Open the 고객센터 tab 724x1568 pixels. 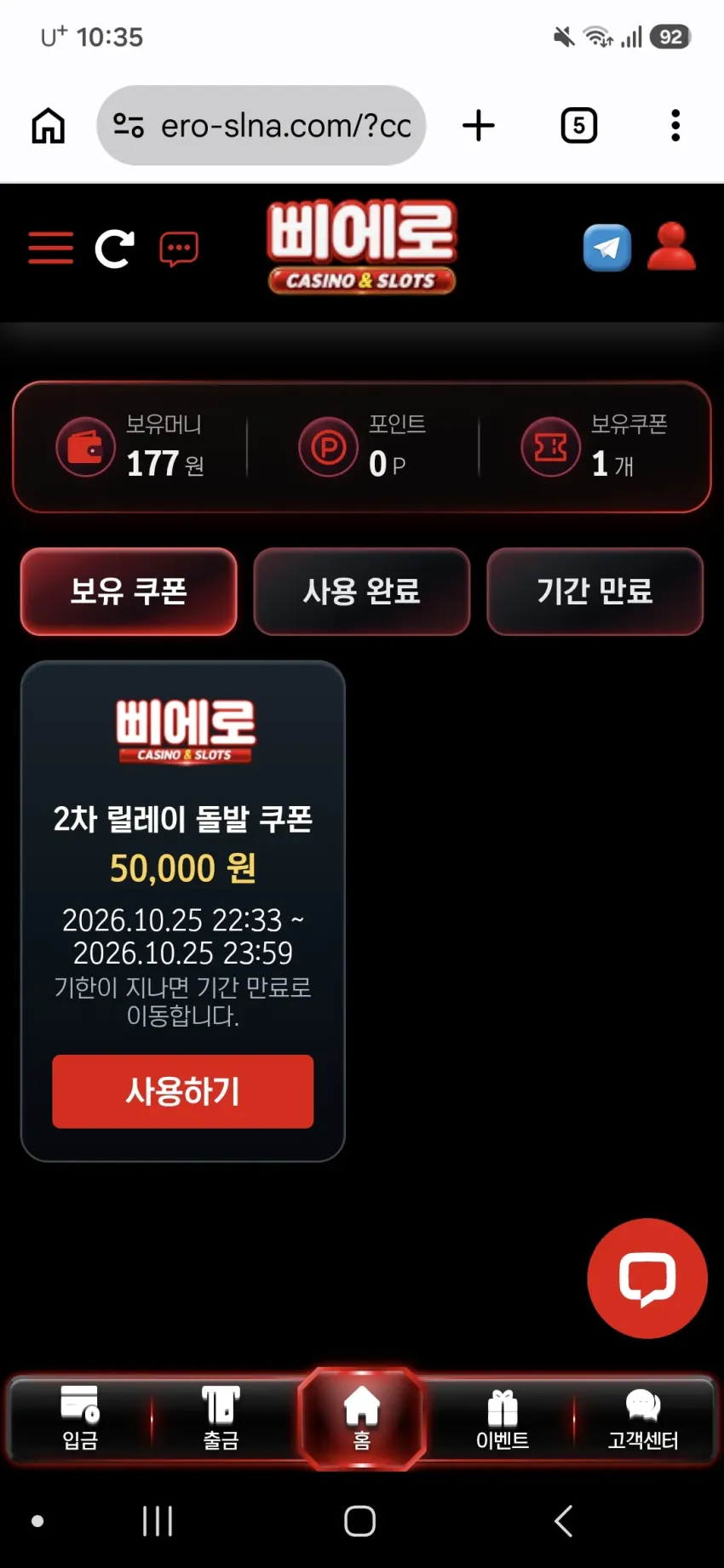coord(643,1419)
